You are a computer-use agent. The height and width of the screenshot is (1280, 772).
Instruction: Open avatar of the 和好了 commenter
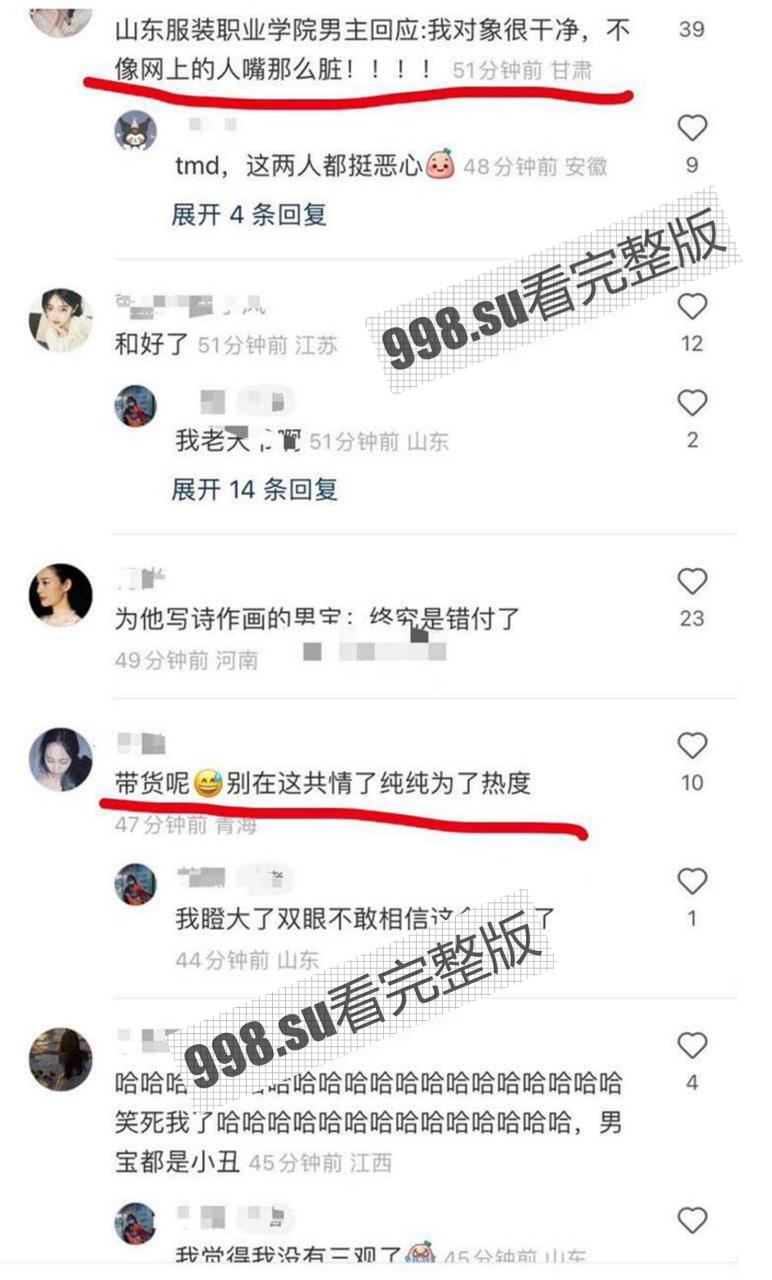[60, 320]
